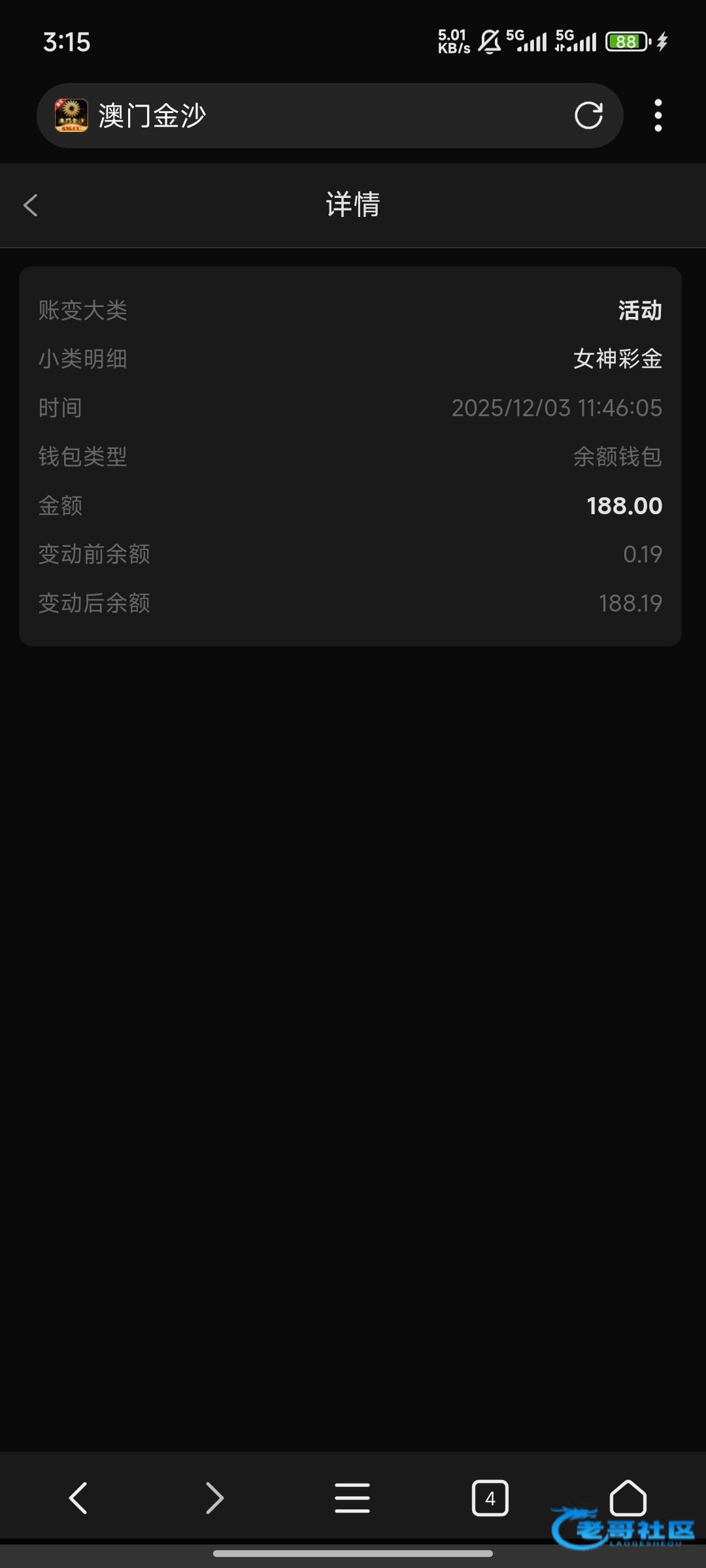This screenshot has width=706, height=1568.
Task: Tap the 澳门金沙 address bar
Action: click(x=327, y=116)
